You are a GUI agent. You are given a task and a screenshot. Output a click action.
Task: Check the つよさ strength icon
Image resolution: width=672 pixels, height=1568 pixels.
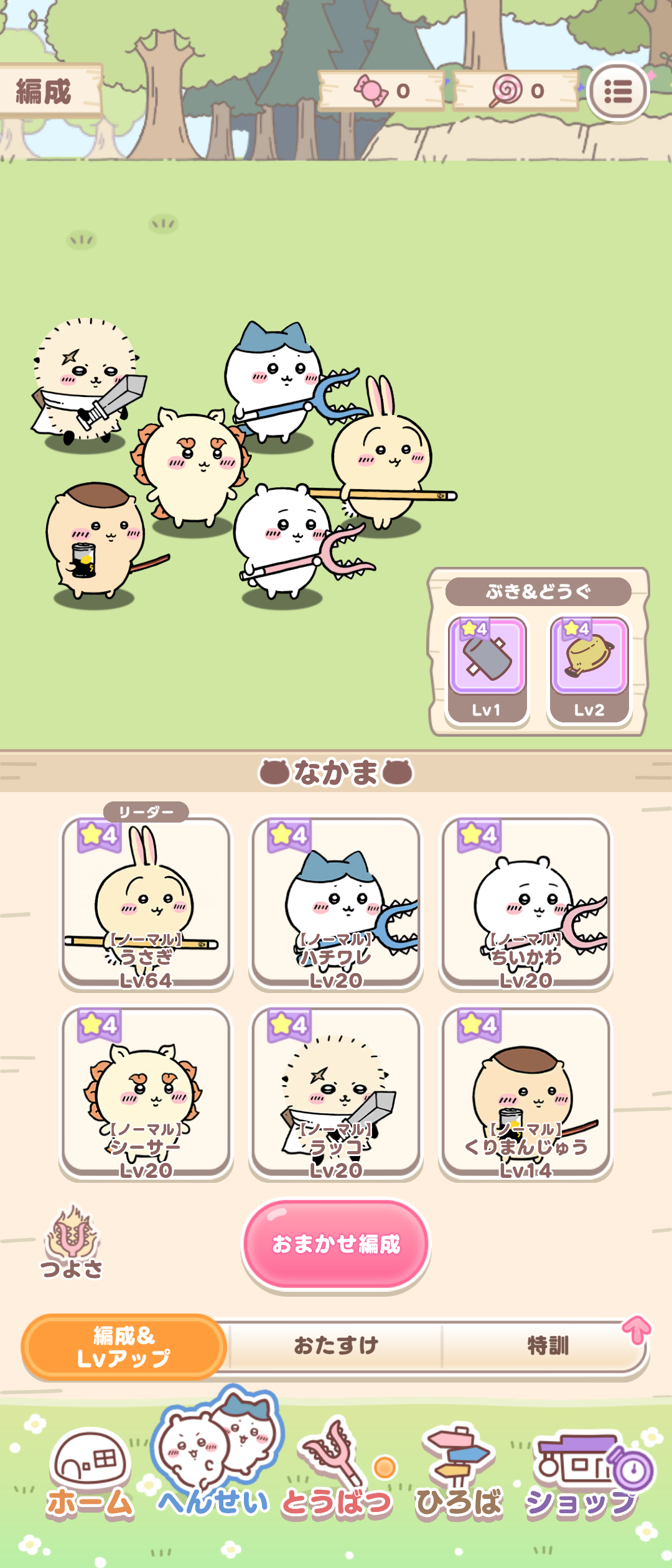click(x=72, y=1241)
